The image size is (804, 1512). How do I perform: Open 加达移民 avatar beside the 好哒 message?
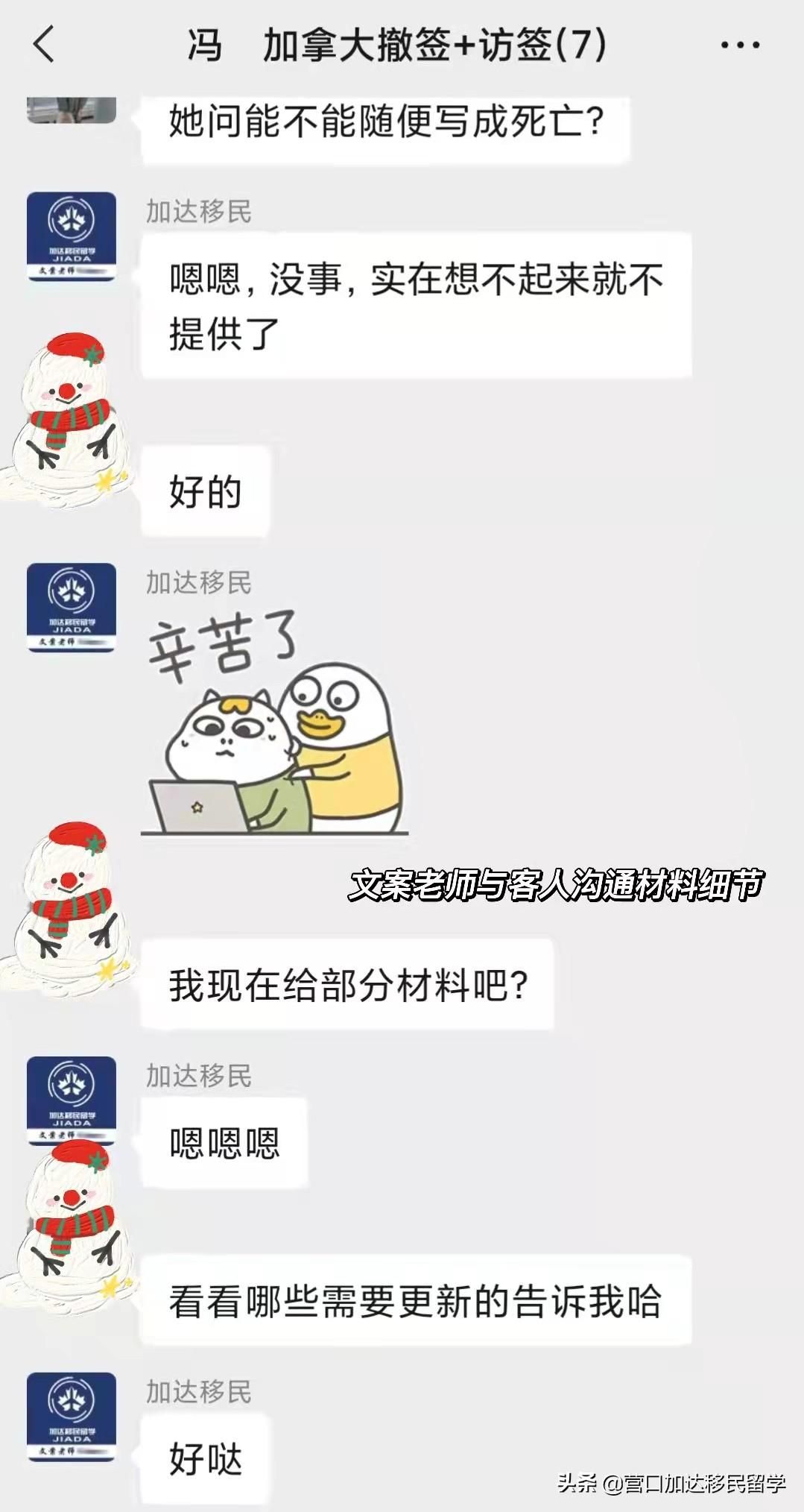[72, 1417]
